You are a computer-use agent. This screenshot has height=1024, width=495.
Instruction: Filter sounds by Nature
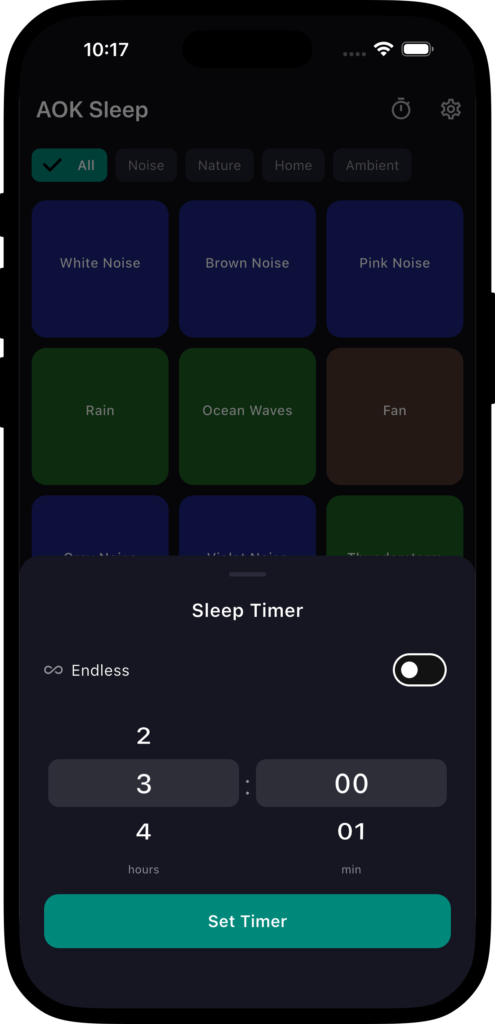coord(219,165)
